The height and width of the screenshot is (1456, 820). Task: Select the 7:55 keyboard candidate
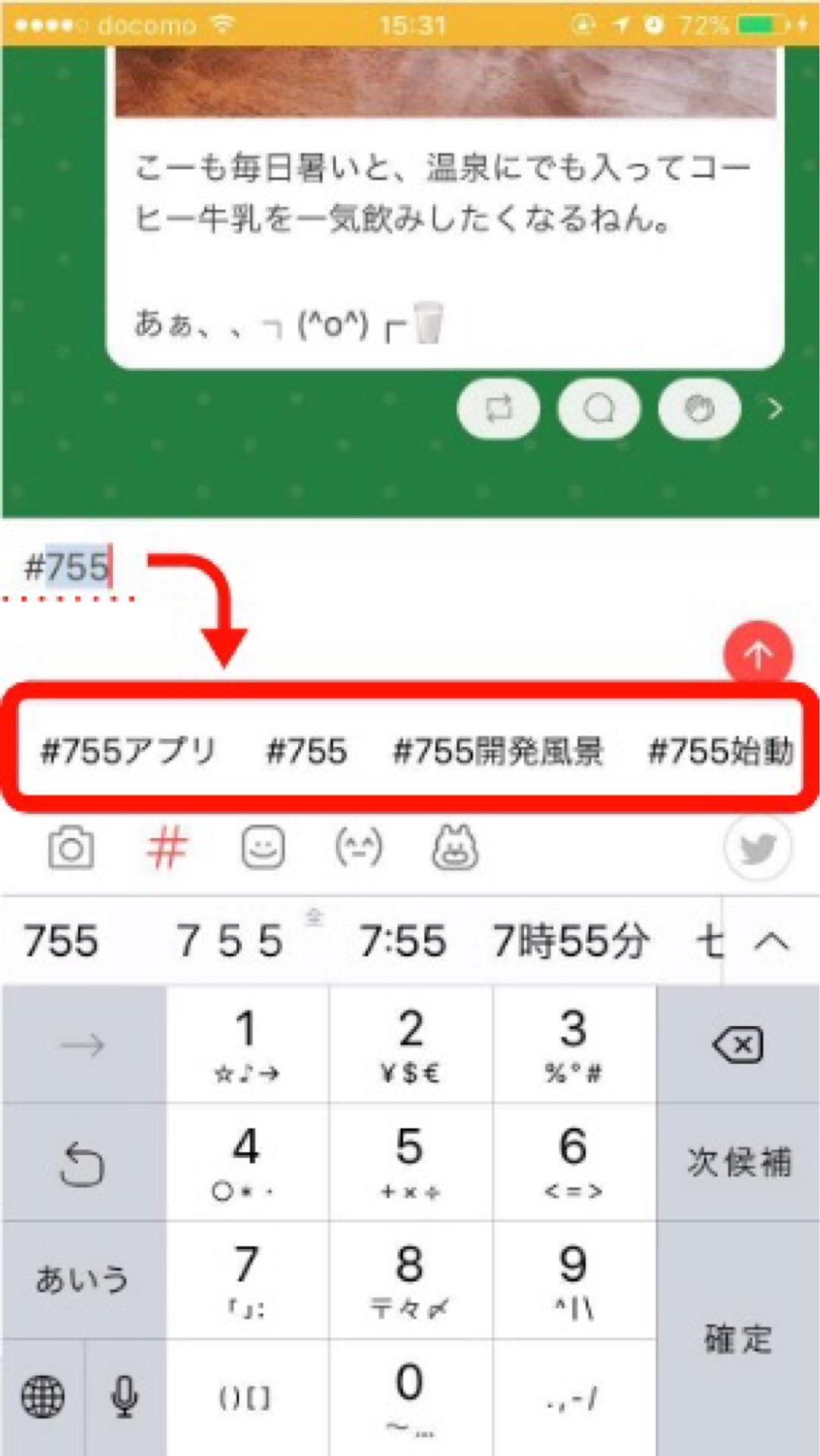[x=402, y=942]
